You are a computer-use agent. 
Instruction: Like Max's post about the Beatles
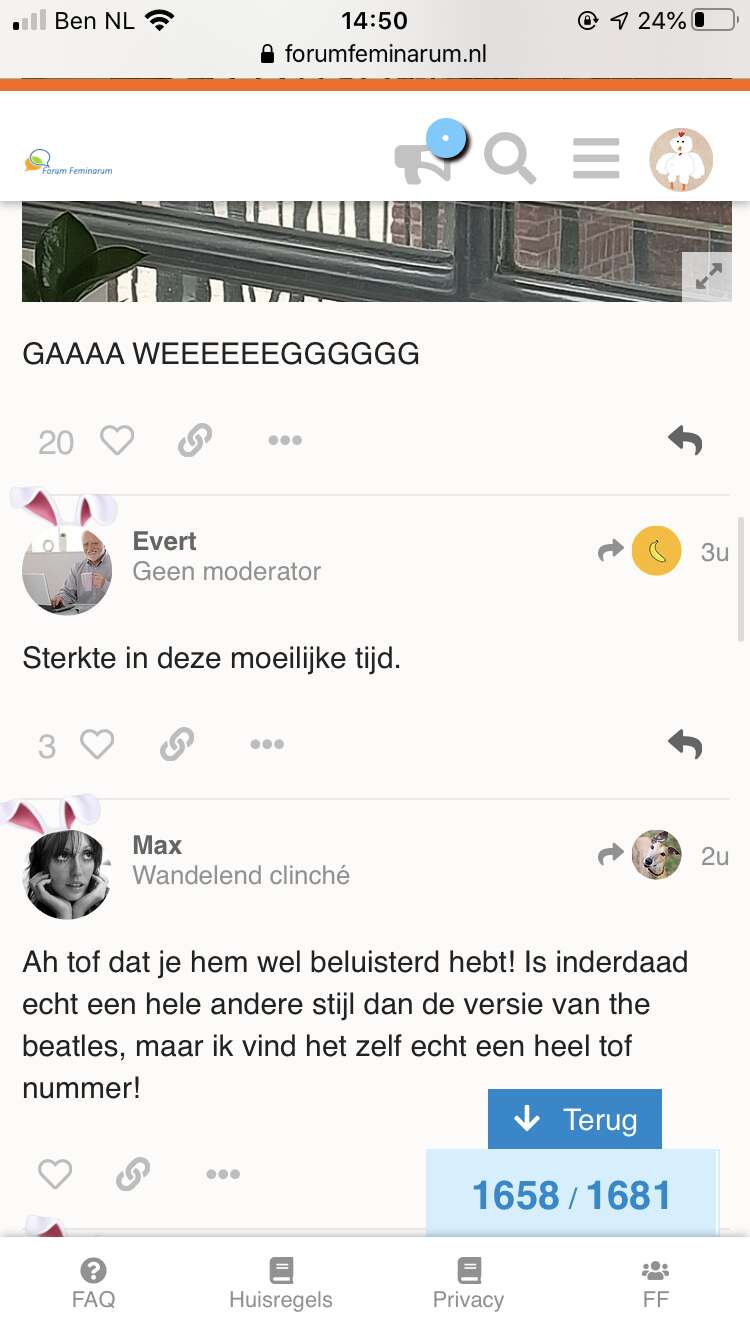point(55,1174)
